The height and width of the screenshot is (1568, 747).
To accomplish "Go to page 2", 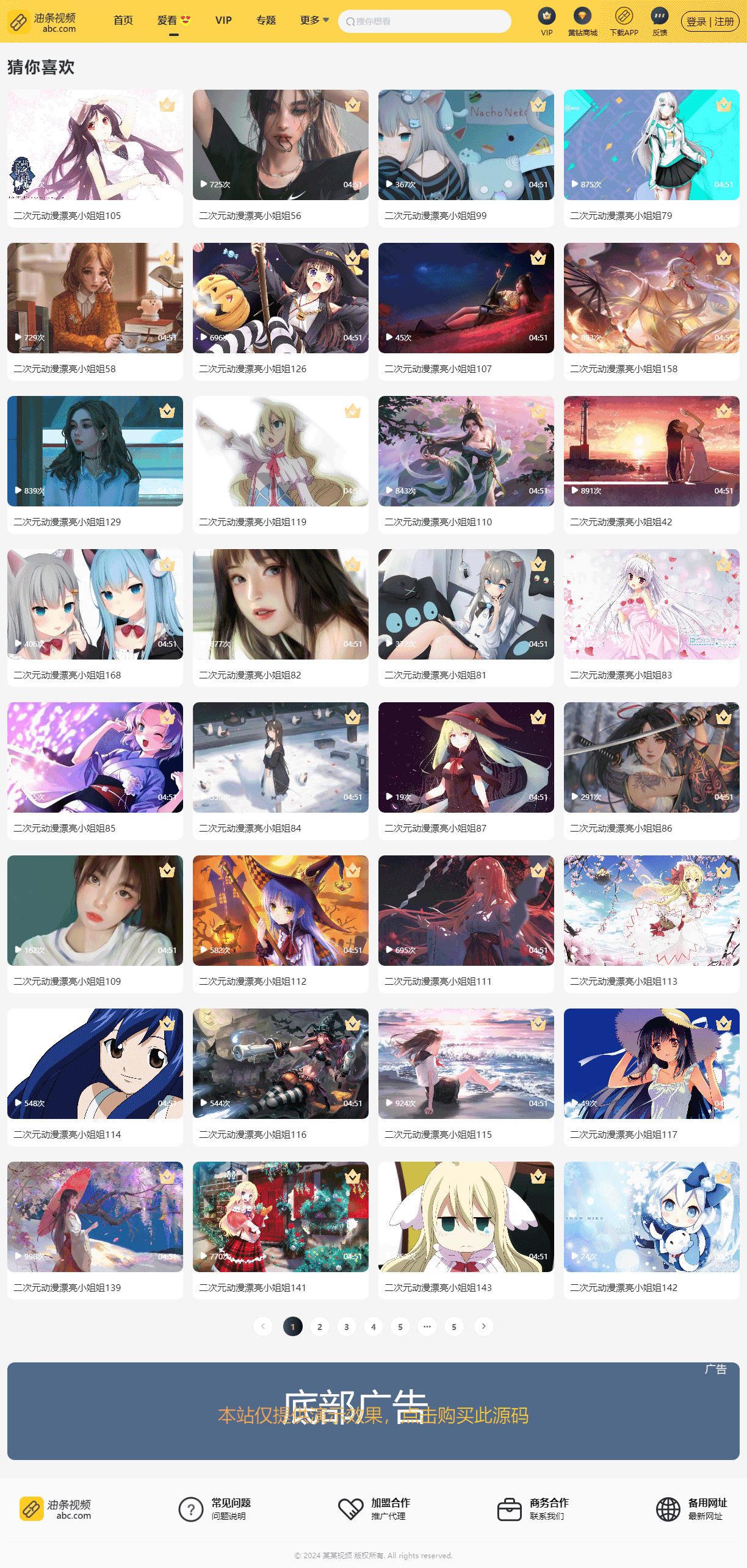I will 320,1326.
